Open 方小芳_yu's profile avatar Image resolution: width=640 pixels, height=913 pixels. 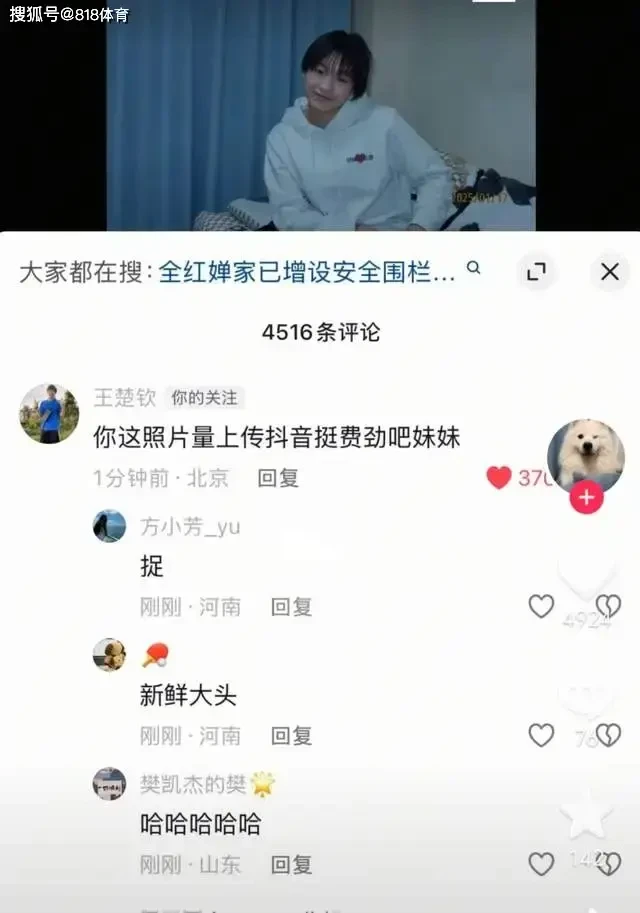point(109,526)
